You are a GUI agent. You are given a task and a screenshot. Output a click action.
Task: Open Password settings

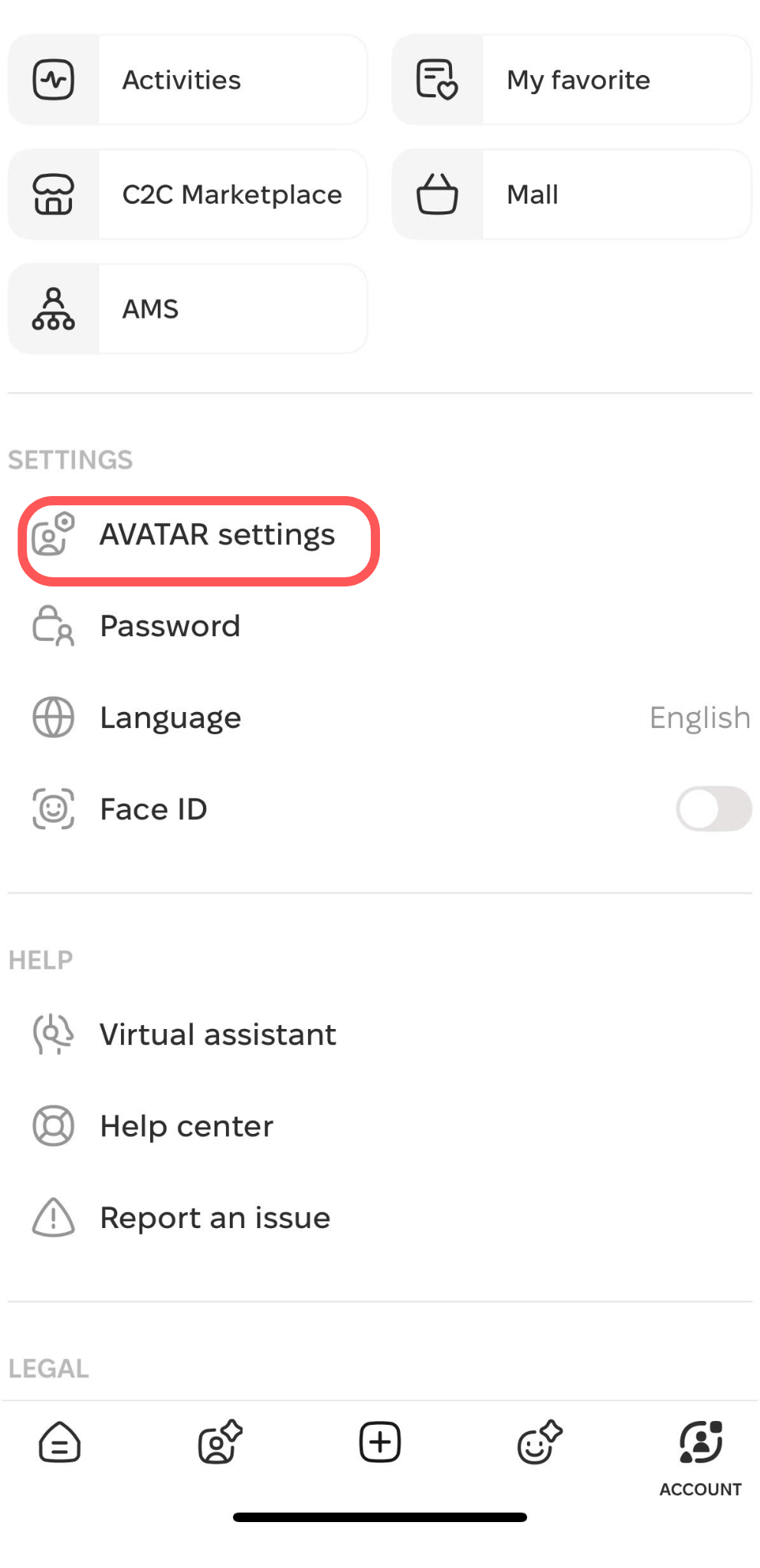tap(380, 626)
